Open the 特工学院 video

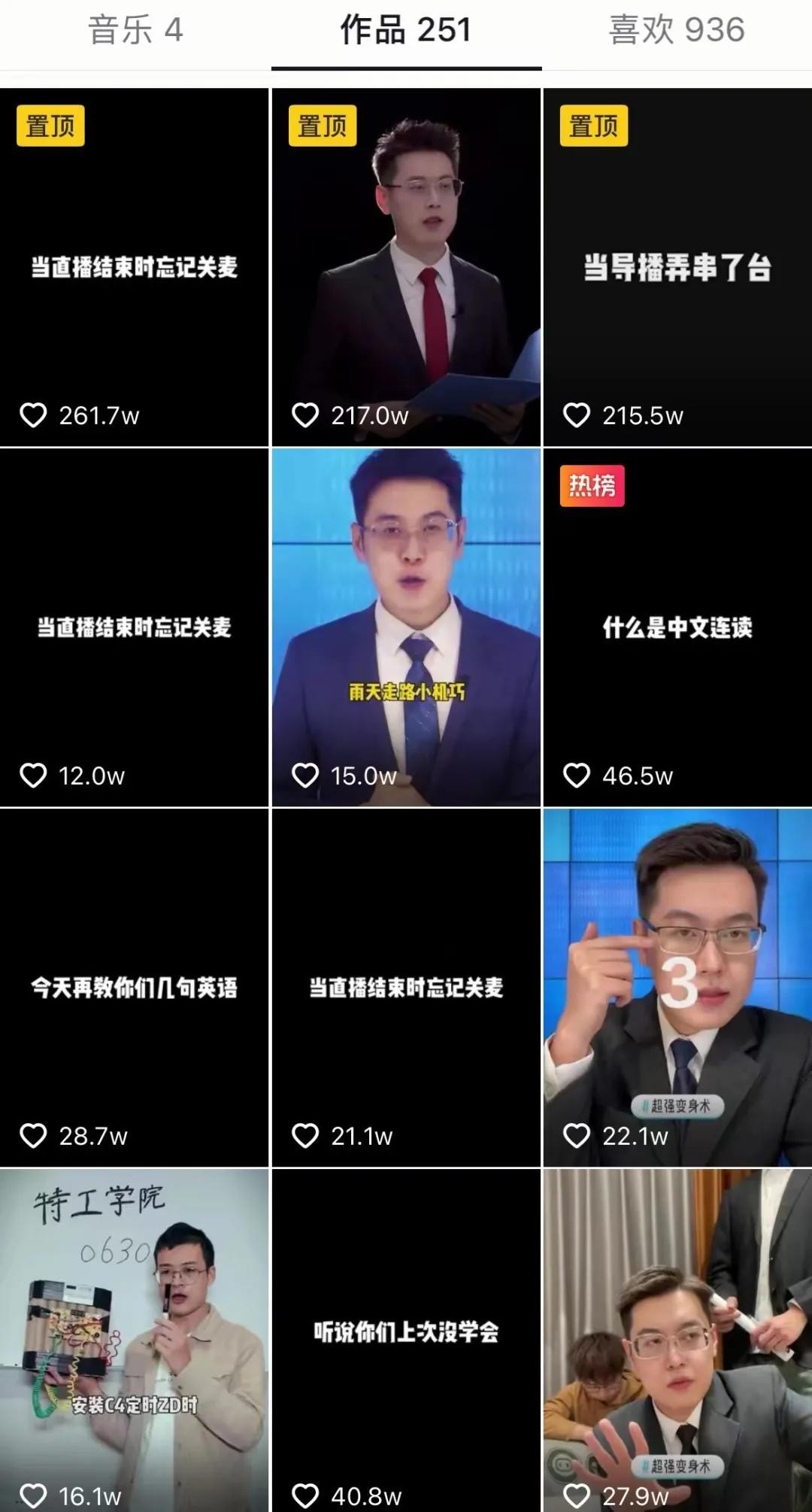click(134, 1339)
